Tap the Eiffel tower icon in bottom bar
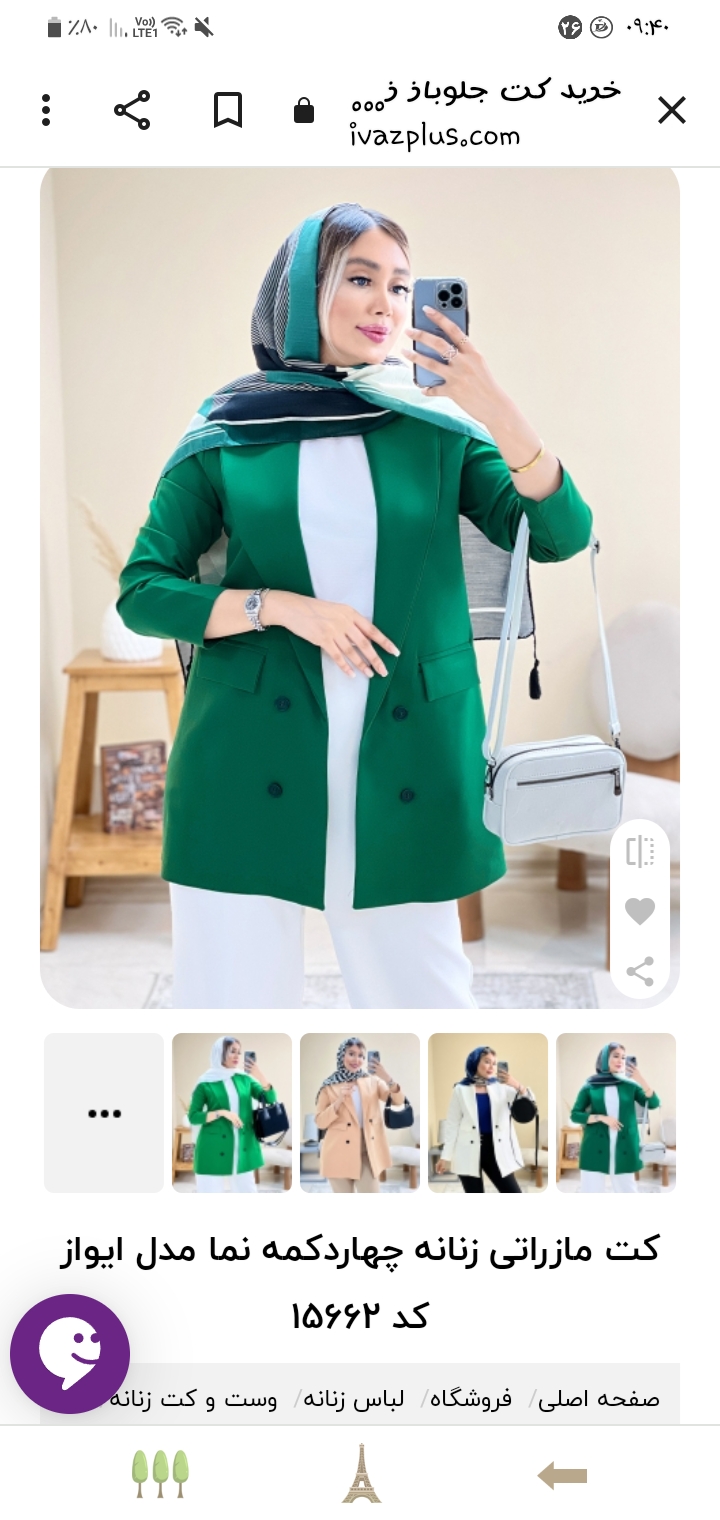Image resolution: width=720 pixels, height=1520 pixels. point(361,1474)
